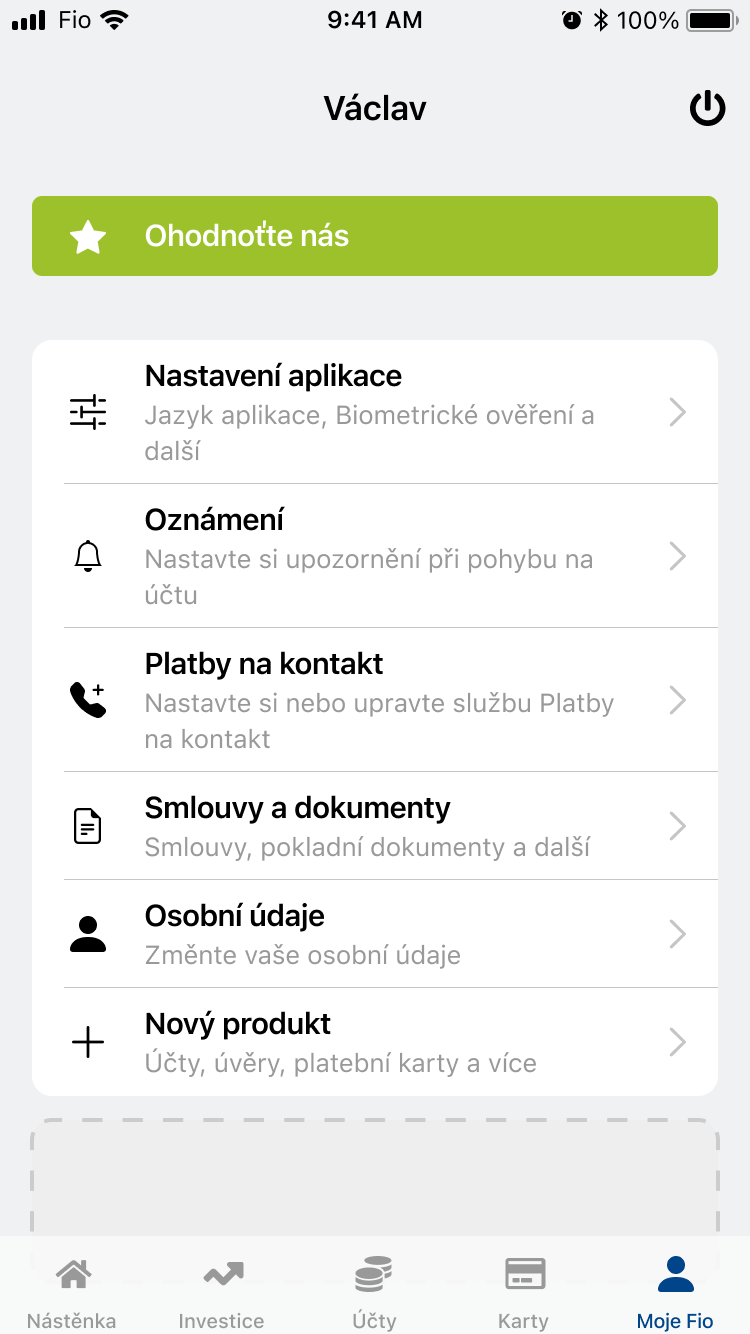The height and width of the screenshot is (1334, 750).
Task: Open Nastavení aplikace settings
Action: 375,412
